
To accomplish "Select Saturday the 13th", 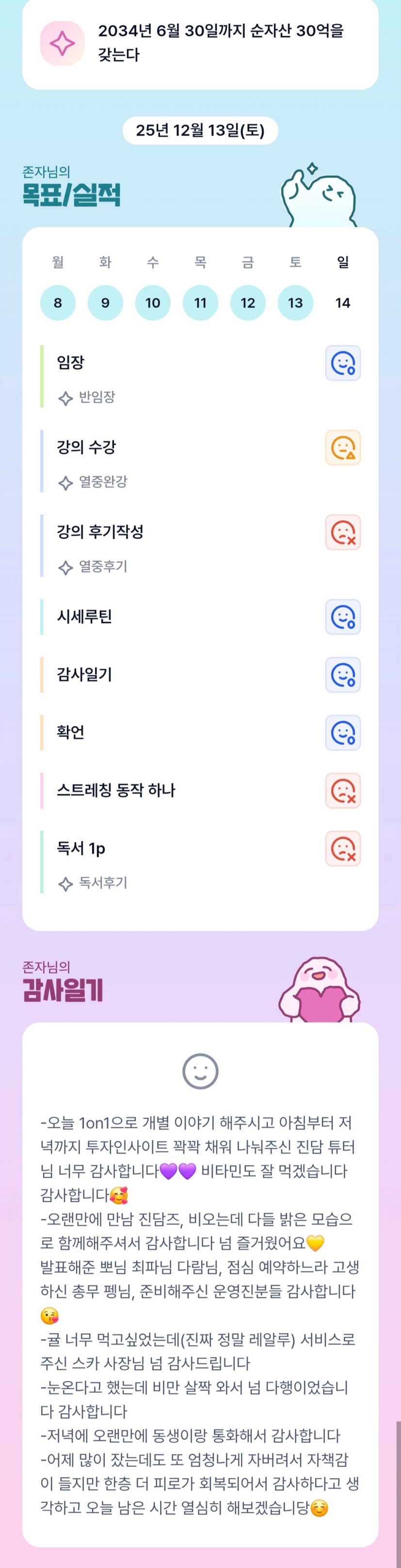I will point(295,303).
